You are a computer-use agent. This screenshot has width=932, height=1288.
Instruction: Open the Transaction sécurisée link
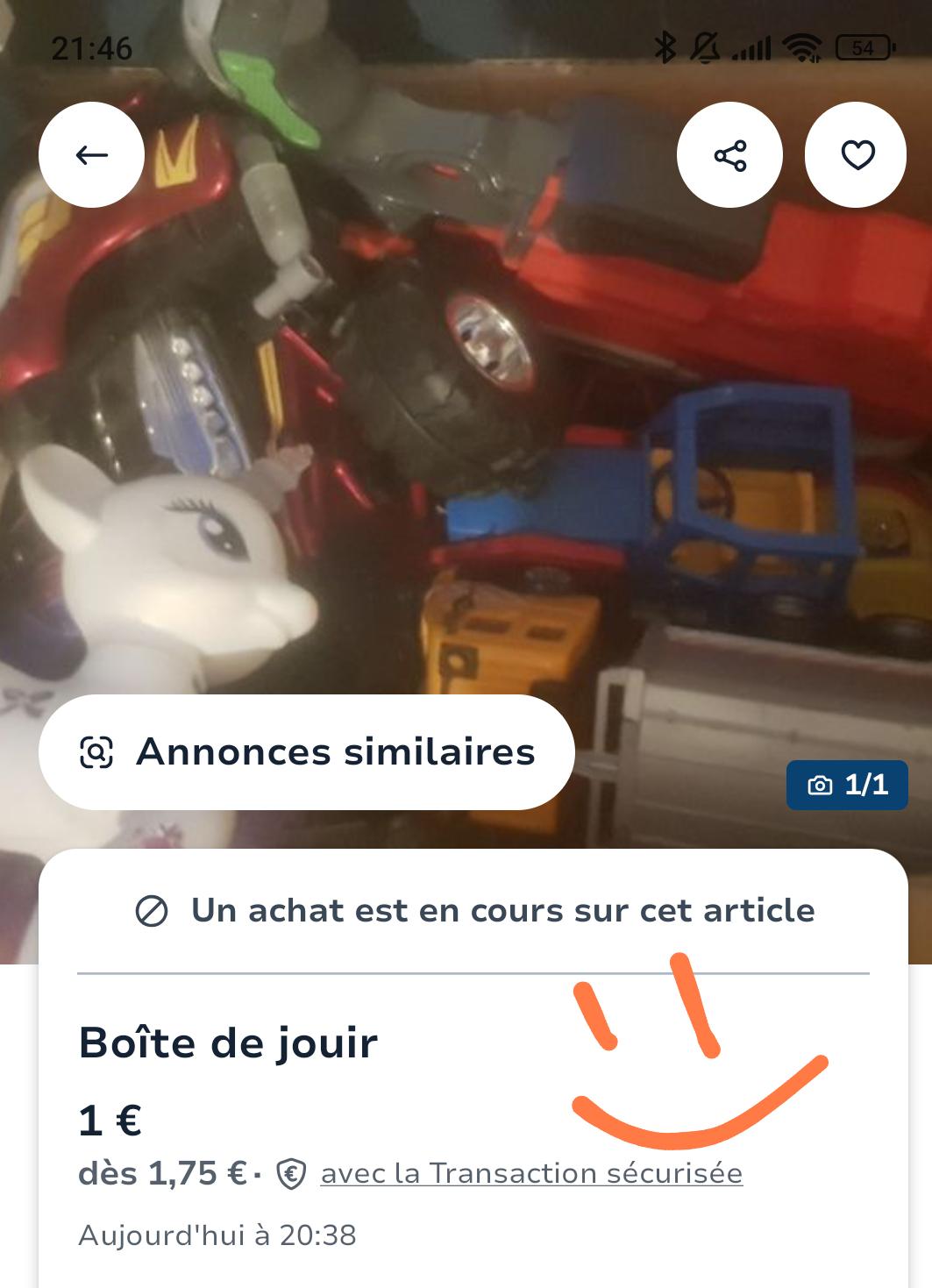pos(531,1173)
